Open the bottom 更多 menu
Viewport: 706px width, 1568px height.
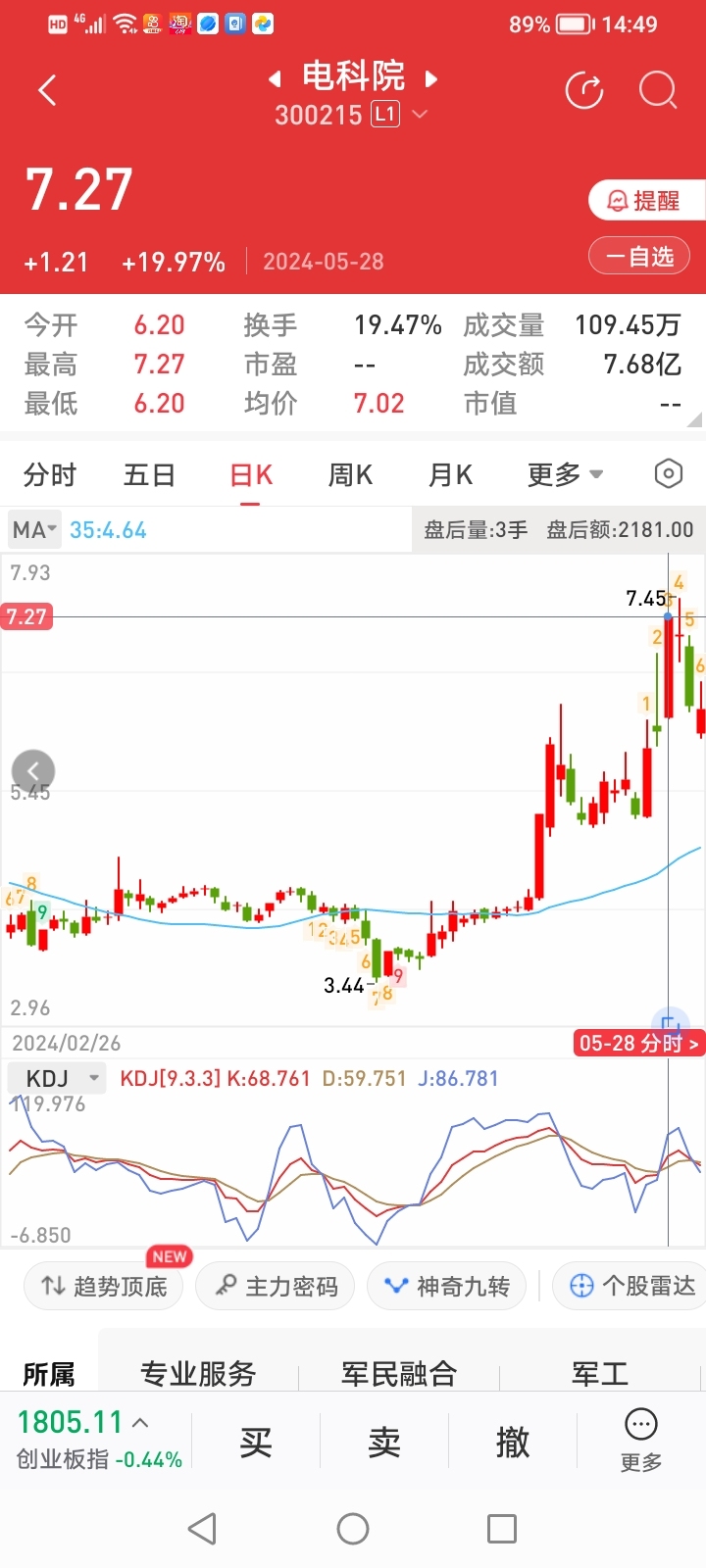tap(641, 1441)
